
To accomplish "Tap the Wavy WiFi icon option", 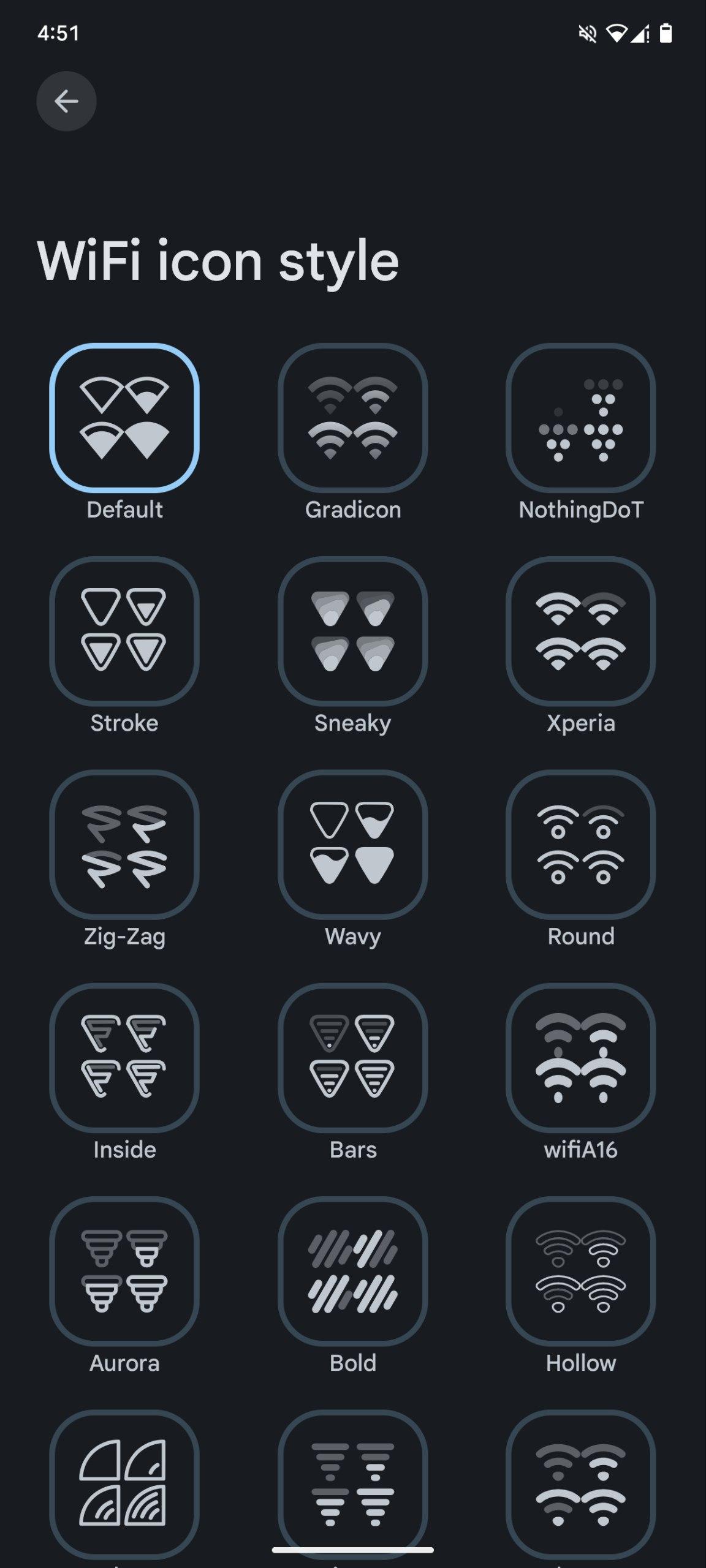I will coord(352,844).
